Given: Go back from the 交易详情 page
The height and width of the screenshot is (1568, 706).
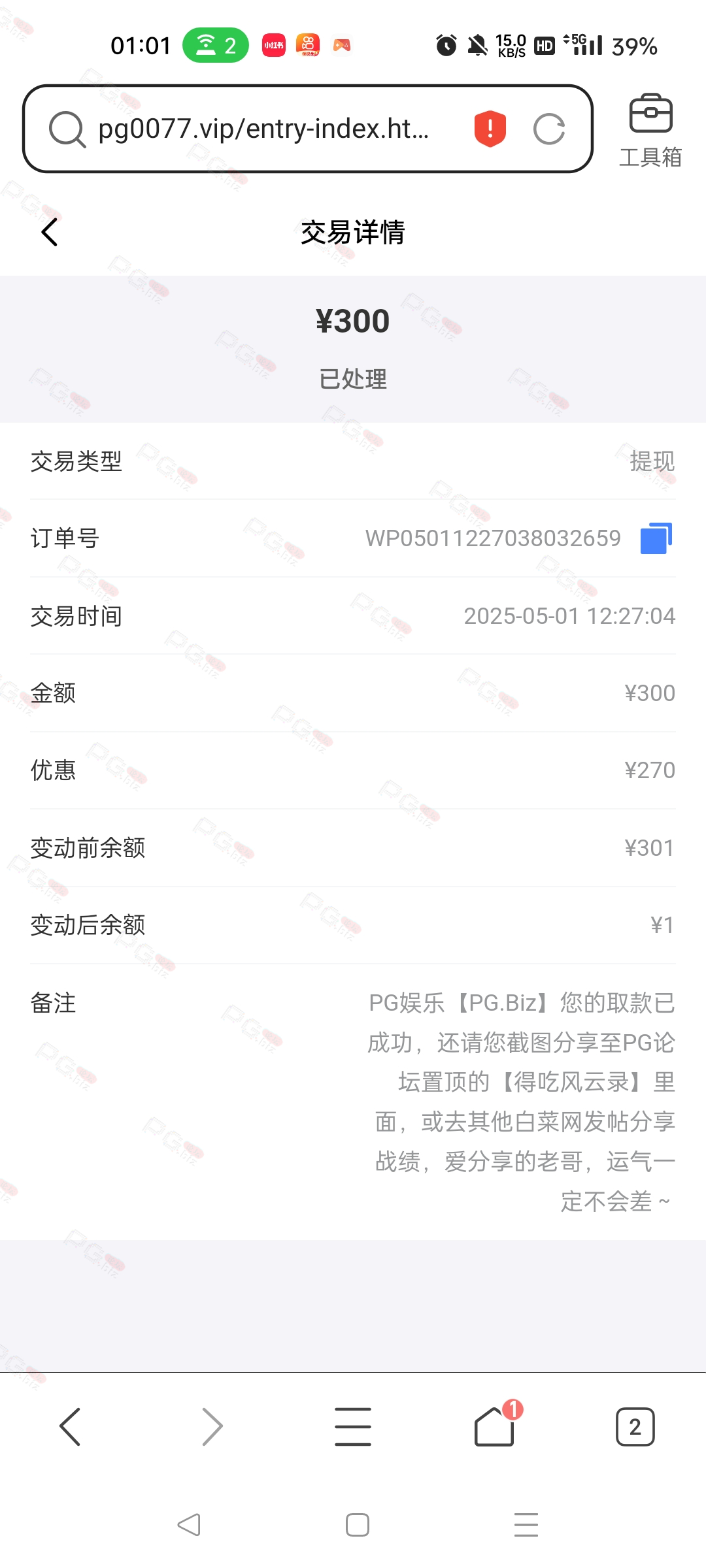Looking at the screenshot, I should click(50, 232).
